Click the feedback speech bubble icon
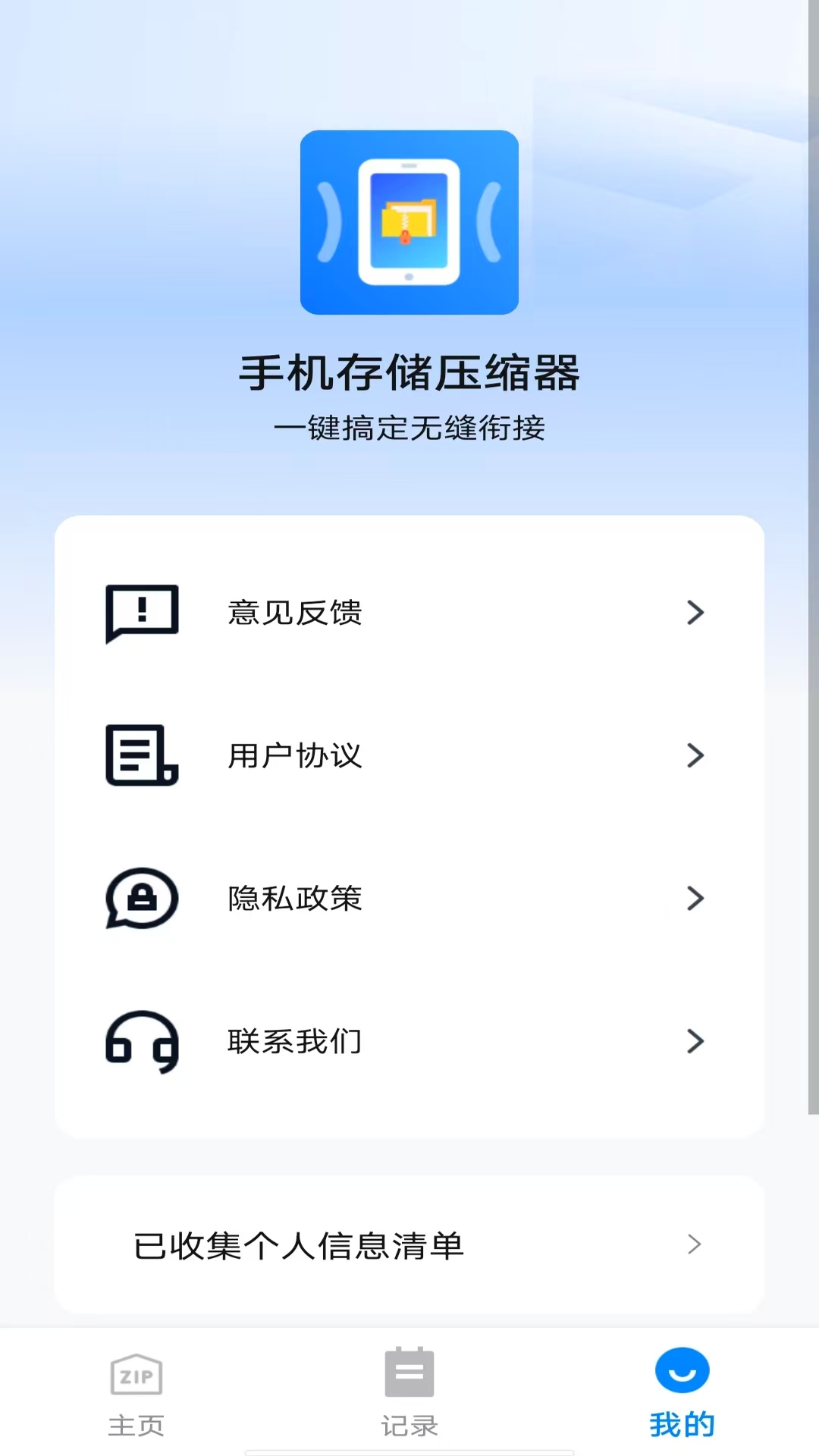This screenshot has height=1456, width=819. pyautogui.click(x=140, y=614)
